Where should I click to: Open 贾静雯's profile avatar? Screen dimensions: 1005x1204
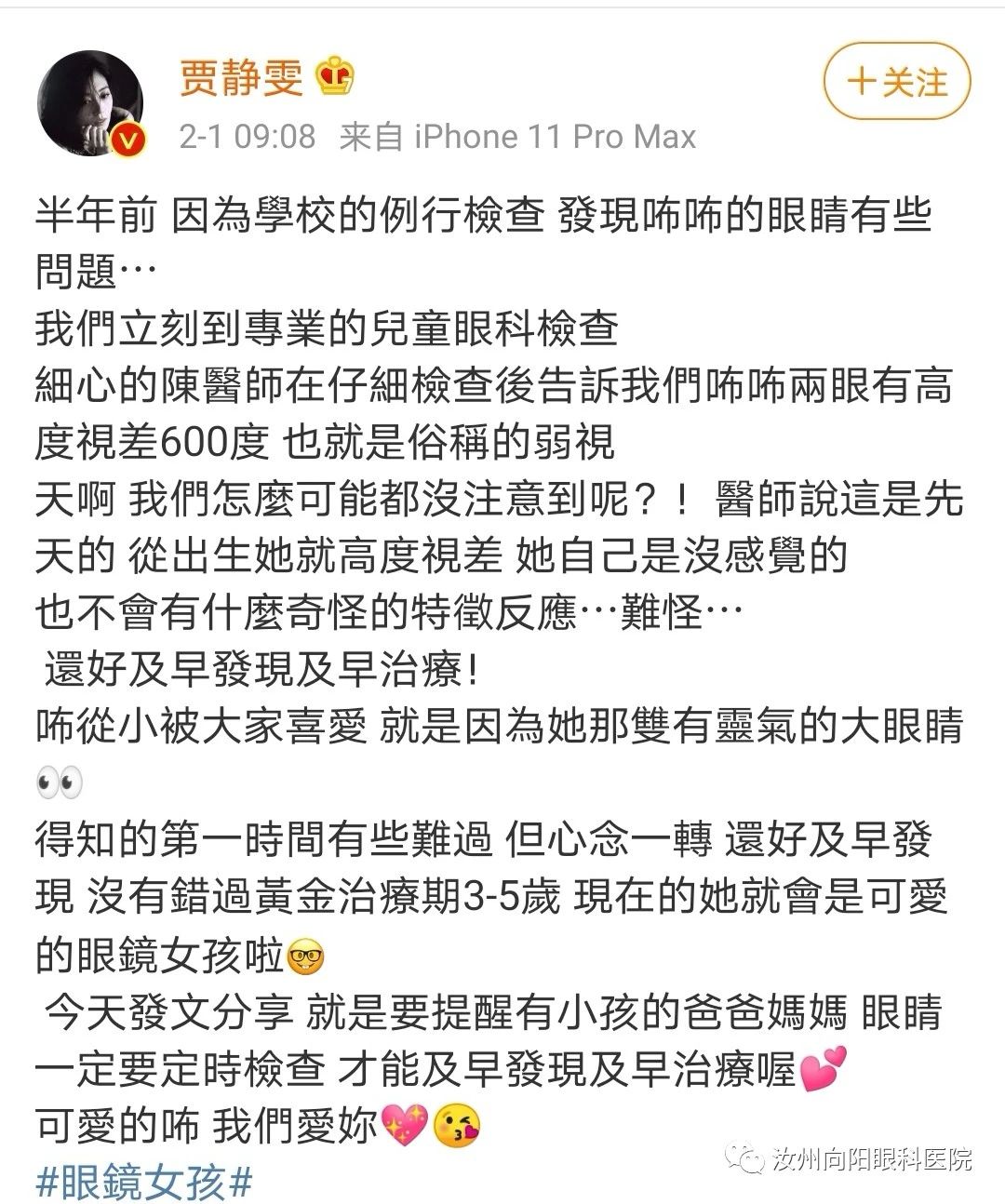point(90,103)
